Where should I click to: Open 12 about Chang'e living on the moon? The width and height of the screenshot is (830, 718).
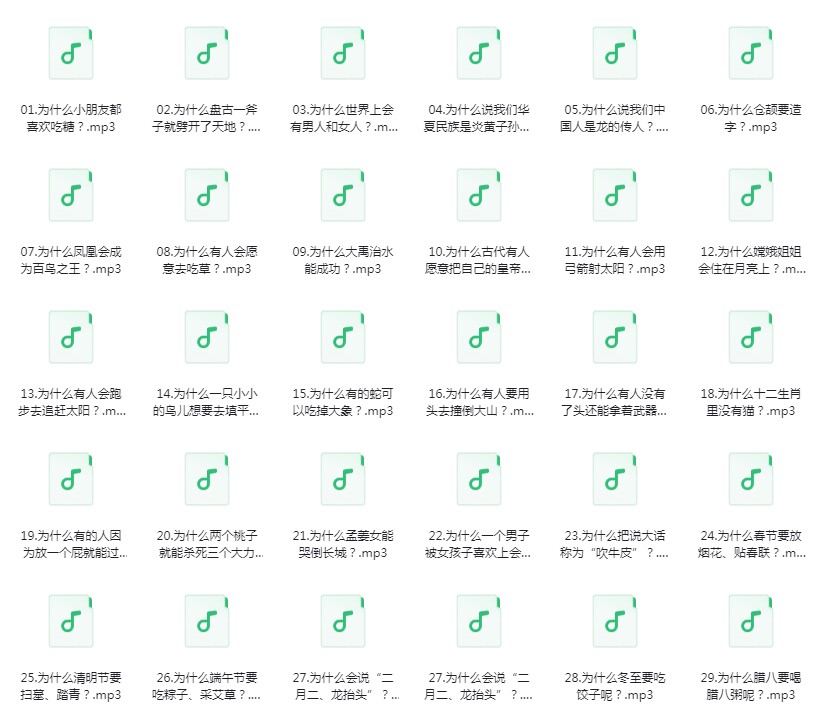pyautogui.click(x=751, y=195)
